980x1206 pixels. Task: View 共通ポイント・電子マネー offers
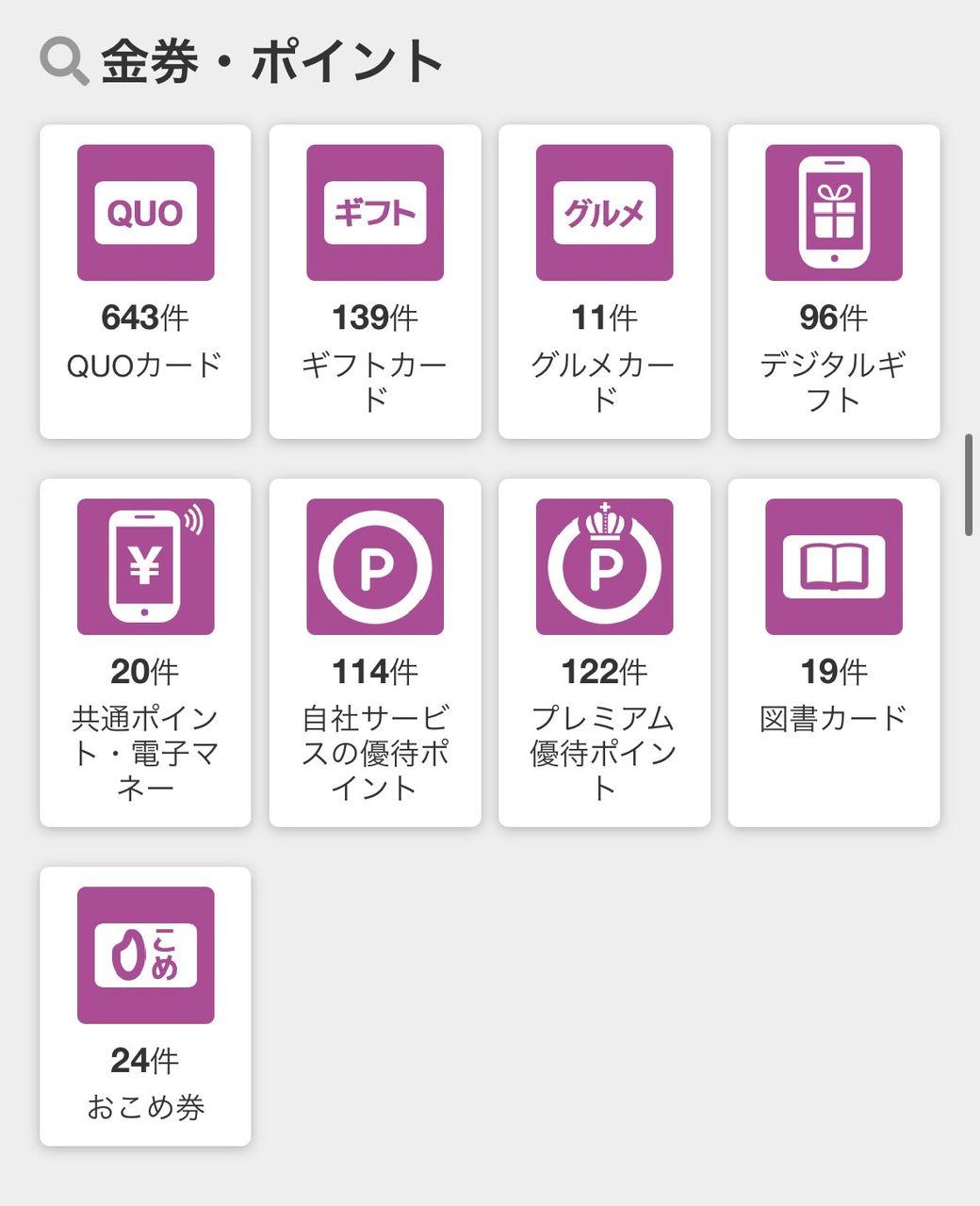click(x=145, y=652)
